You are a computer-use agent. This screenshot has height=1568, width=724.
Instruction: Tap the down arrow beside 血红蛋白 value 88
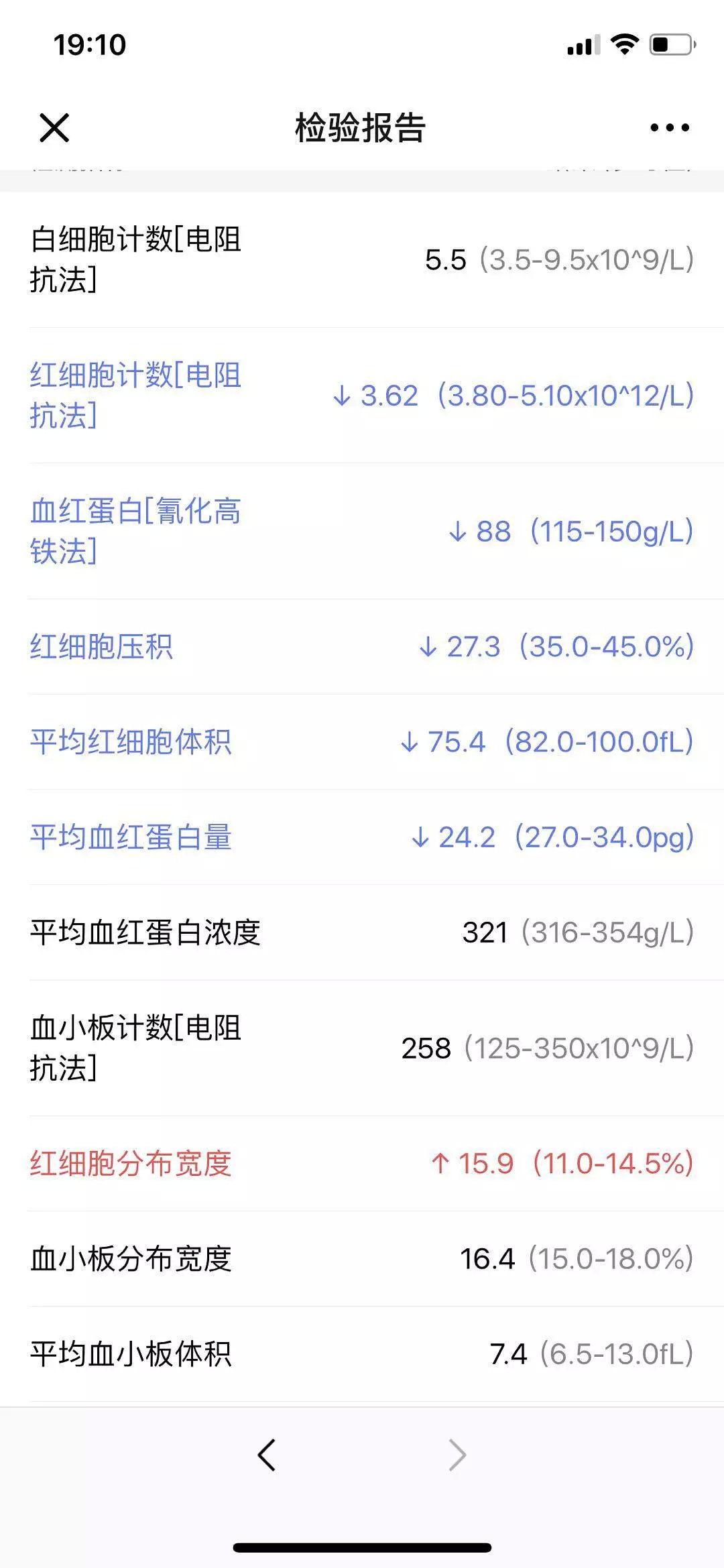[x=459, y=532]
